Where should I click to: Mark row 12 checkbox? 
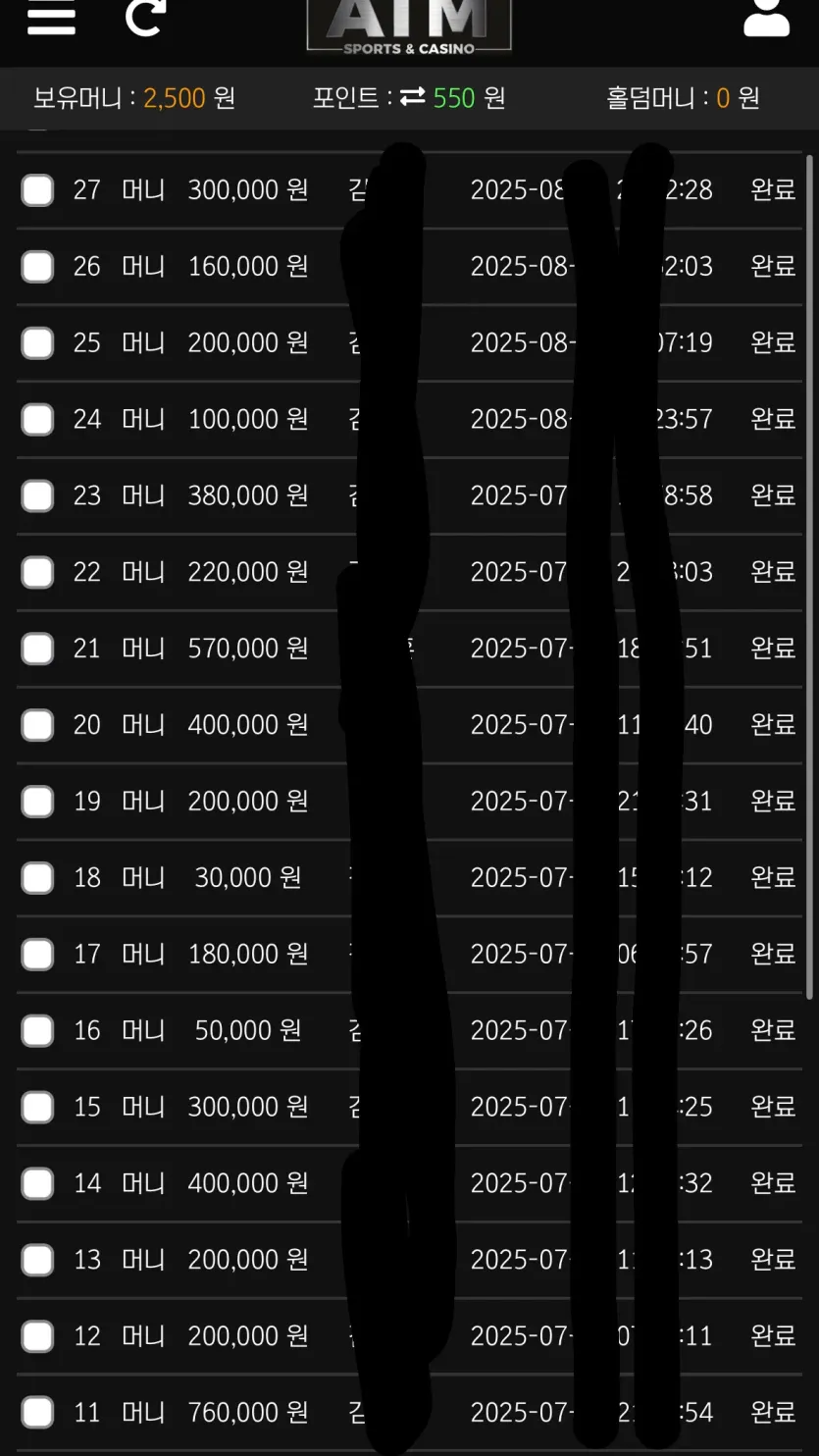(x=37, y=1336)
